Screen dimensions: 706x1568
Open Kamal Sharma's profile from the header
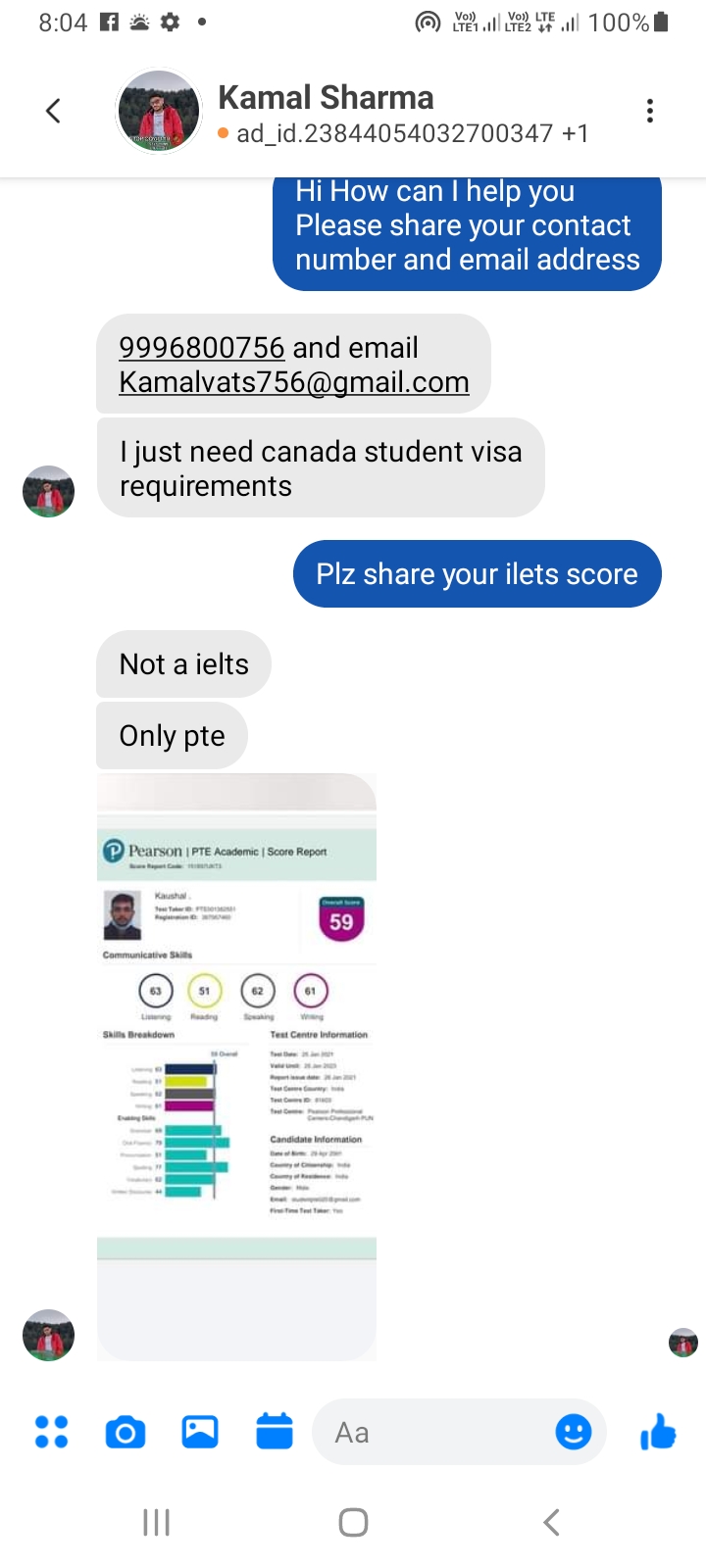click(x=326, y=97)
